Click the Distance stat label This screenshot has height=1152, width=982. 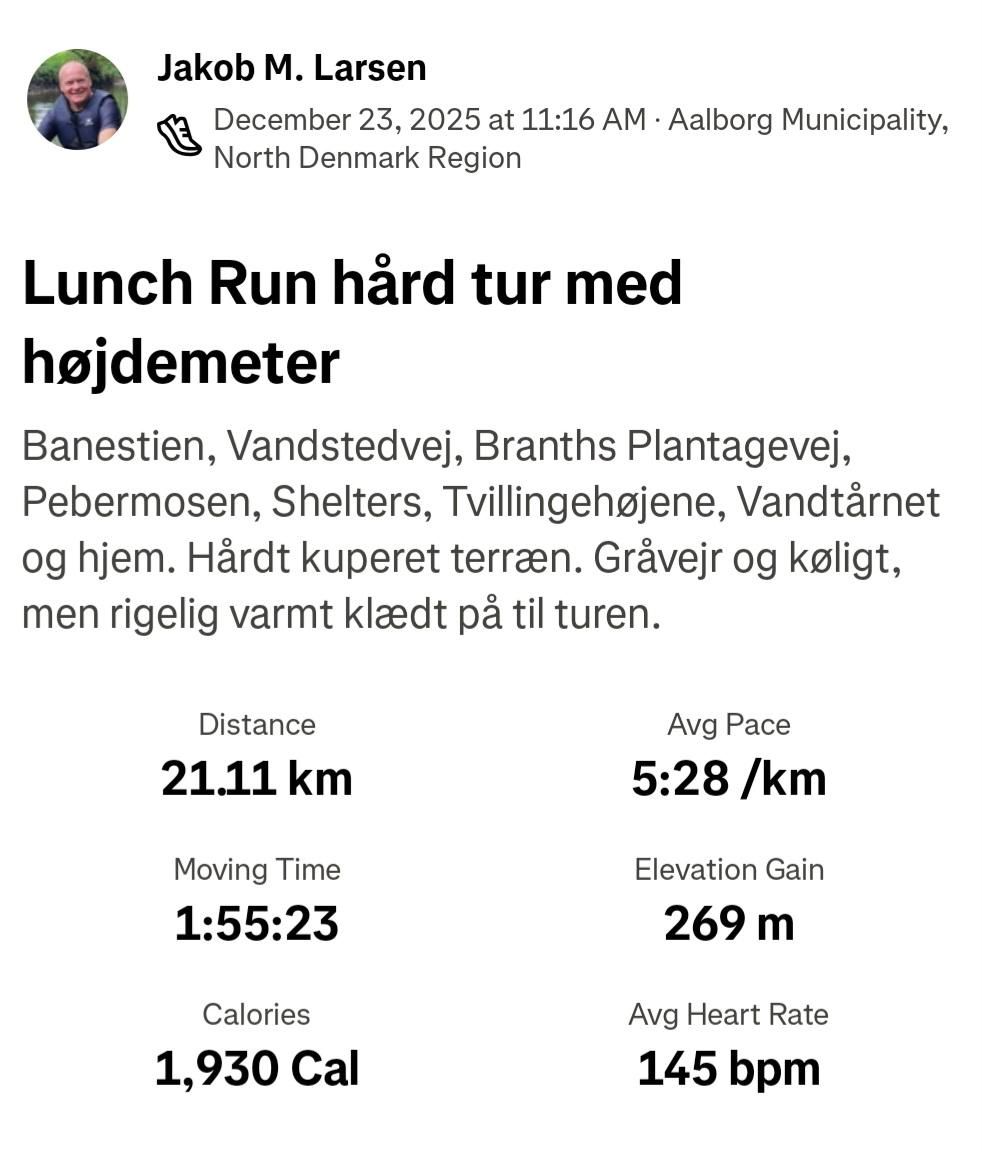tap(256, 725)
